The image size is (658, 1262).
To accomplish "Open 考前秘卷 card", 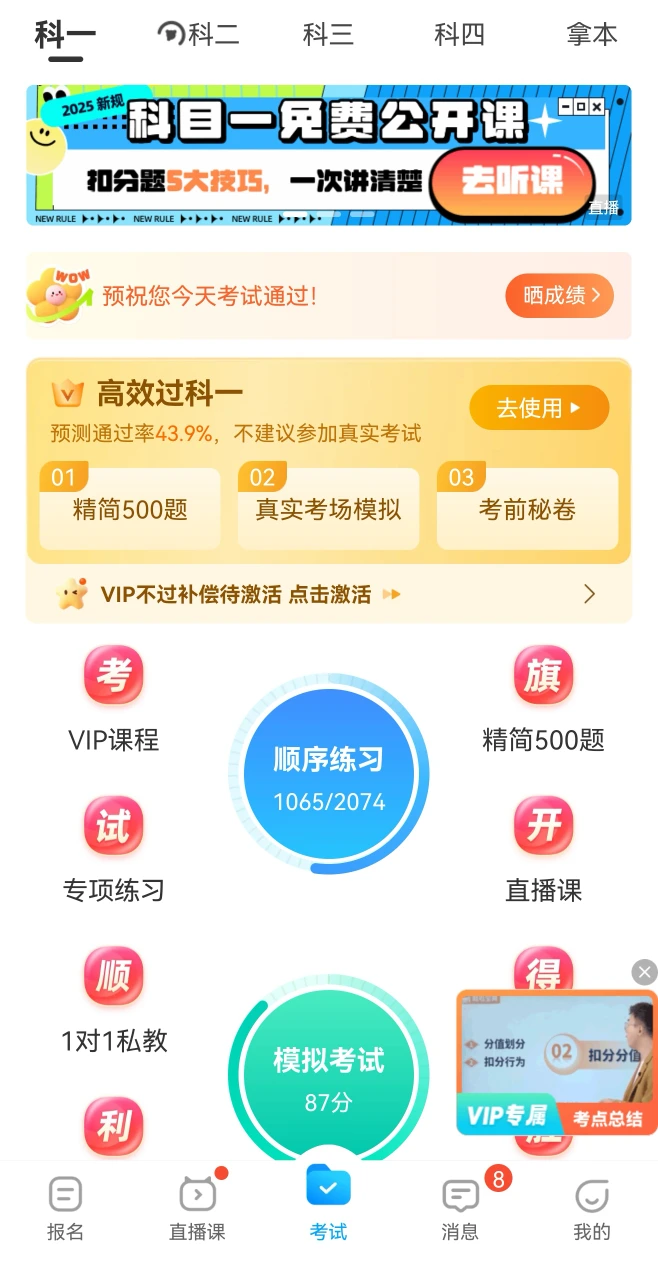I will (x=527, y=509).
